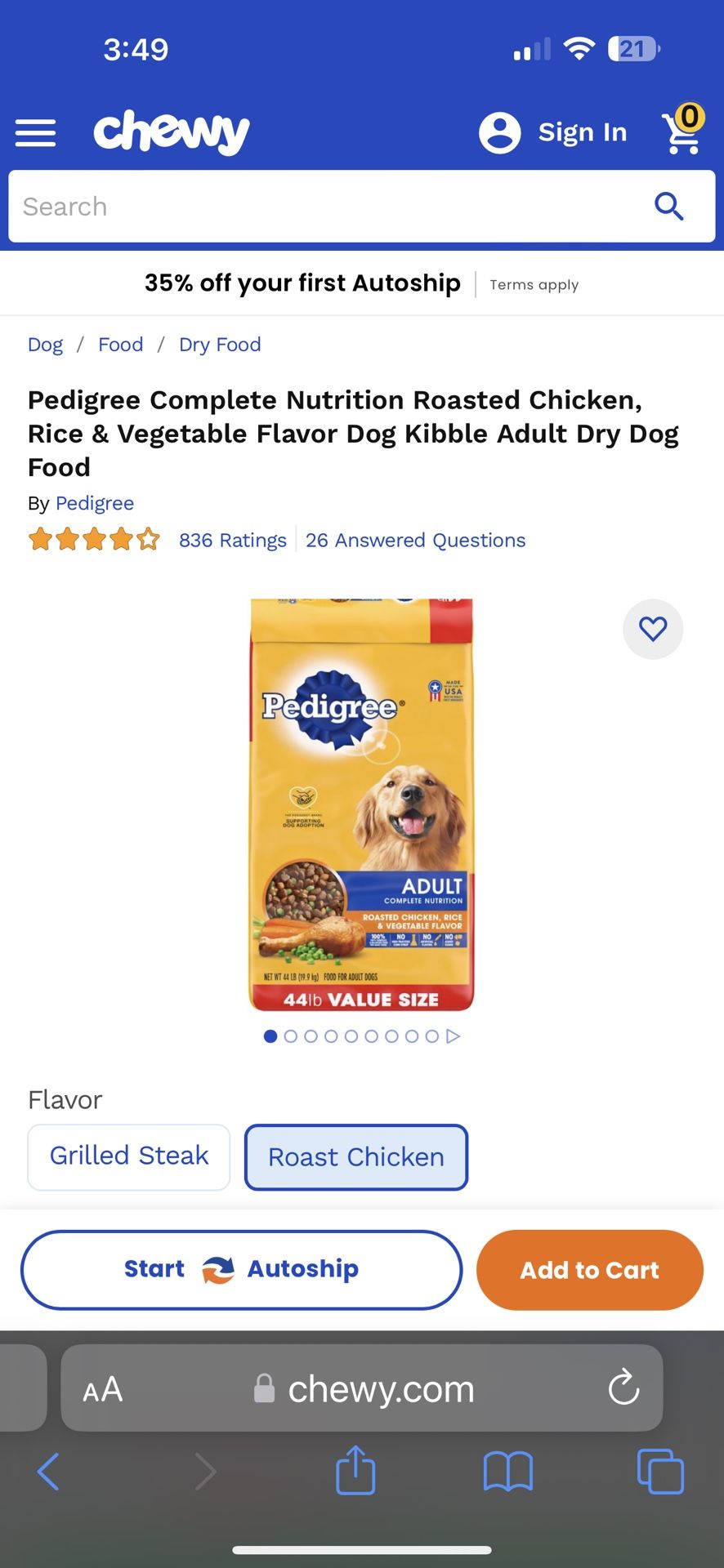Add to Cart

(x=589, y=1270)
